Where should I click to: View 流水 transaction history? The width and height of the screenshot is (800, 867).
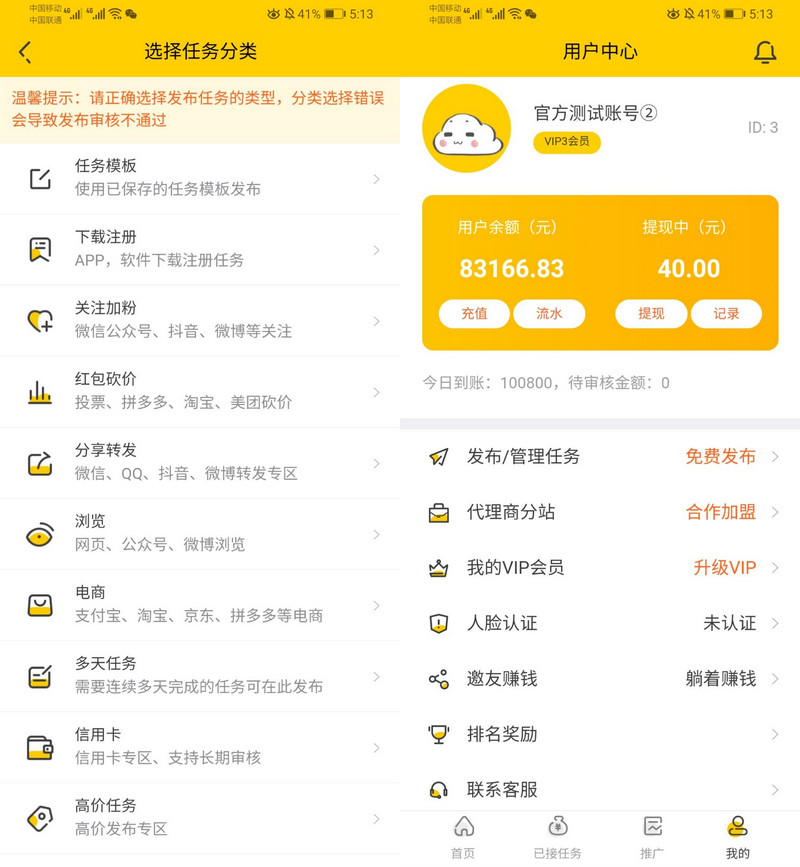click(549, 313)
